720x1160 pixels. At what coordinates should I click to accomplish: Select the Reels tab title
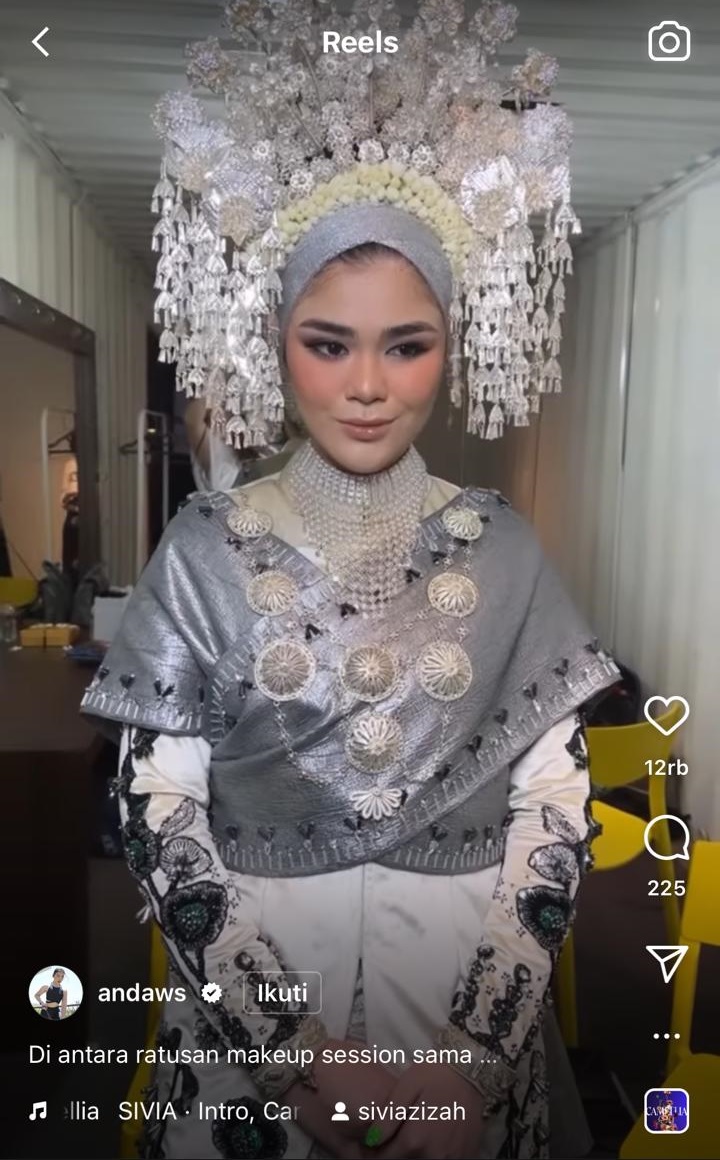pos(360,42)
